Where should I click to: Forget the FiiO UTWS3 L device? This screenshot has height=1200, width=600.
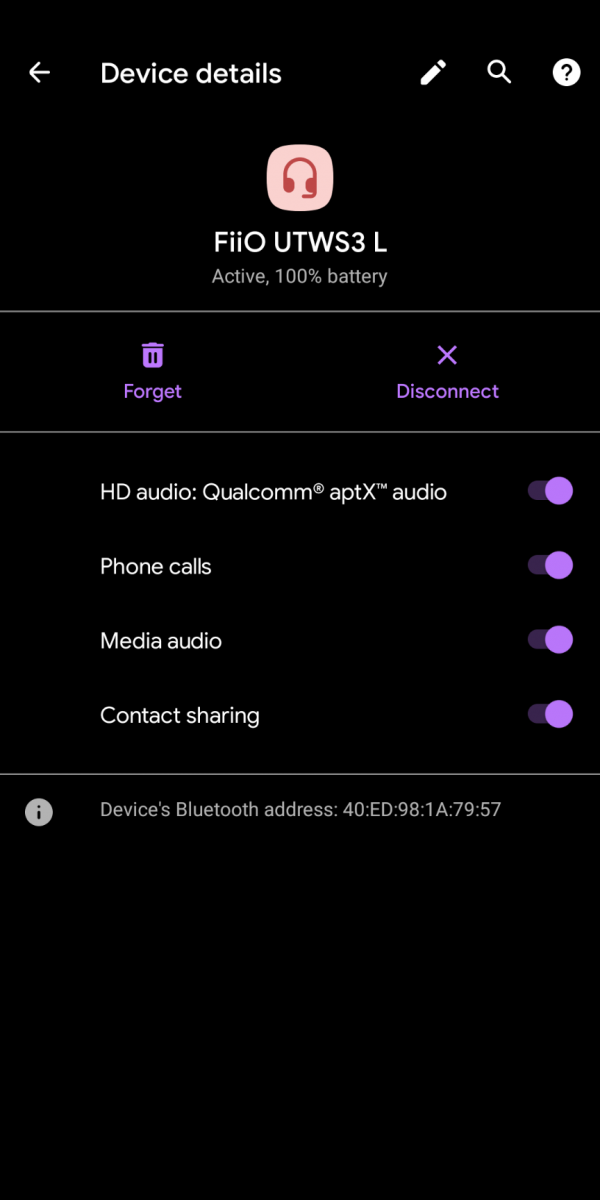tap(152, 371)
